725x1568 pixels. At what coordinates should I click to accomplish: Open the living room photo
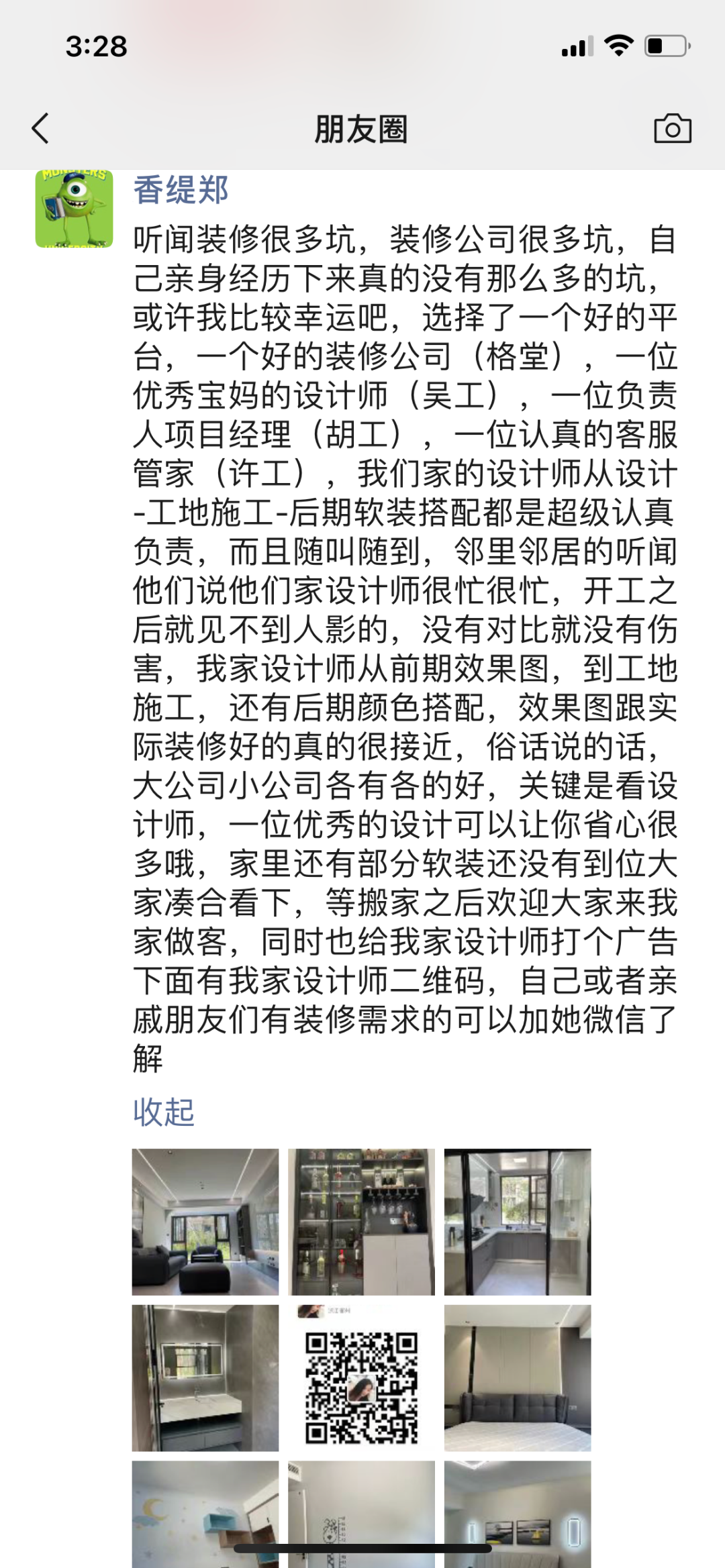point(205,1221)
